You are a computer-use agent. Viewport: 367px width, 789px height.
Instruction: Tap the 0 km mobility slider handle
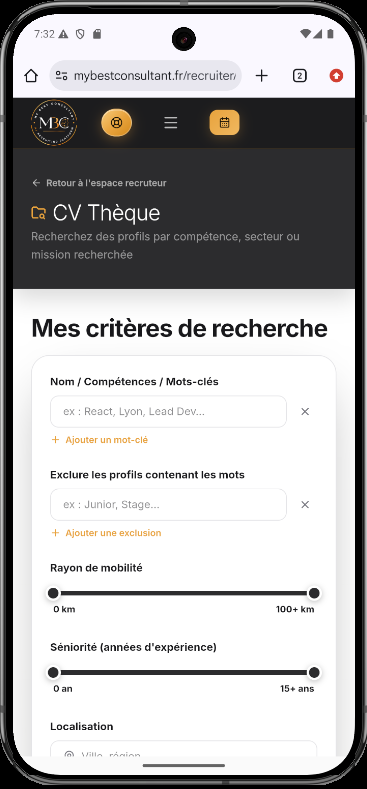click(x=53, y=593)
